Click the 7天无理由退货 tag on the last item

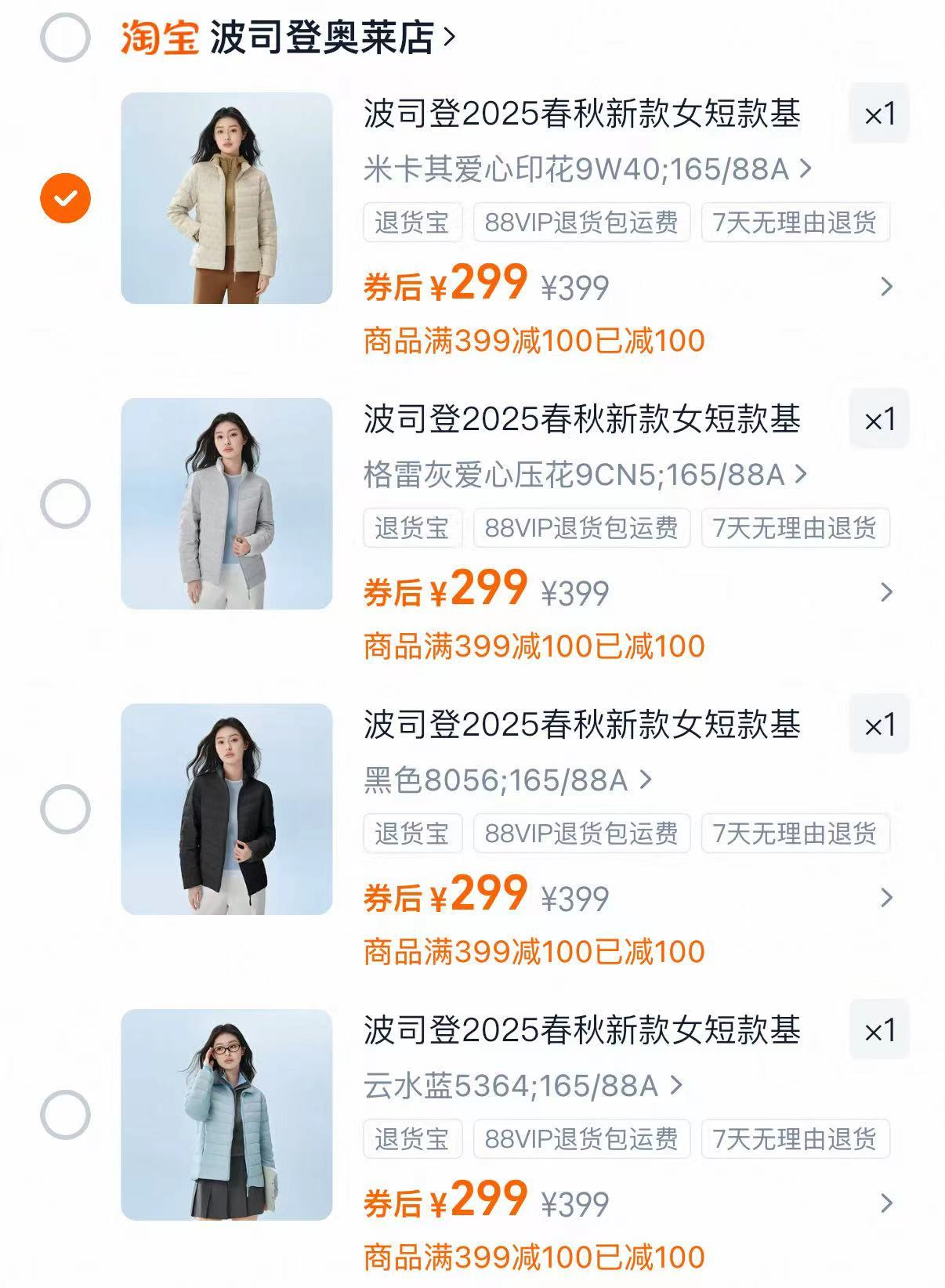[794, 1140]
